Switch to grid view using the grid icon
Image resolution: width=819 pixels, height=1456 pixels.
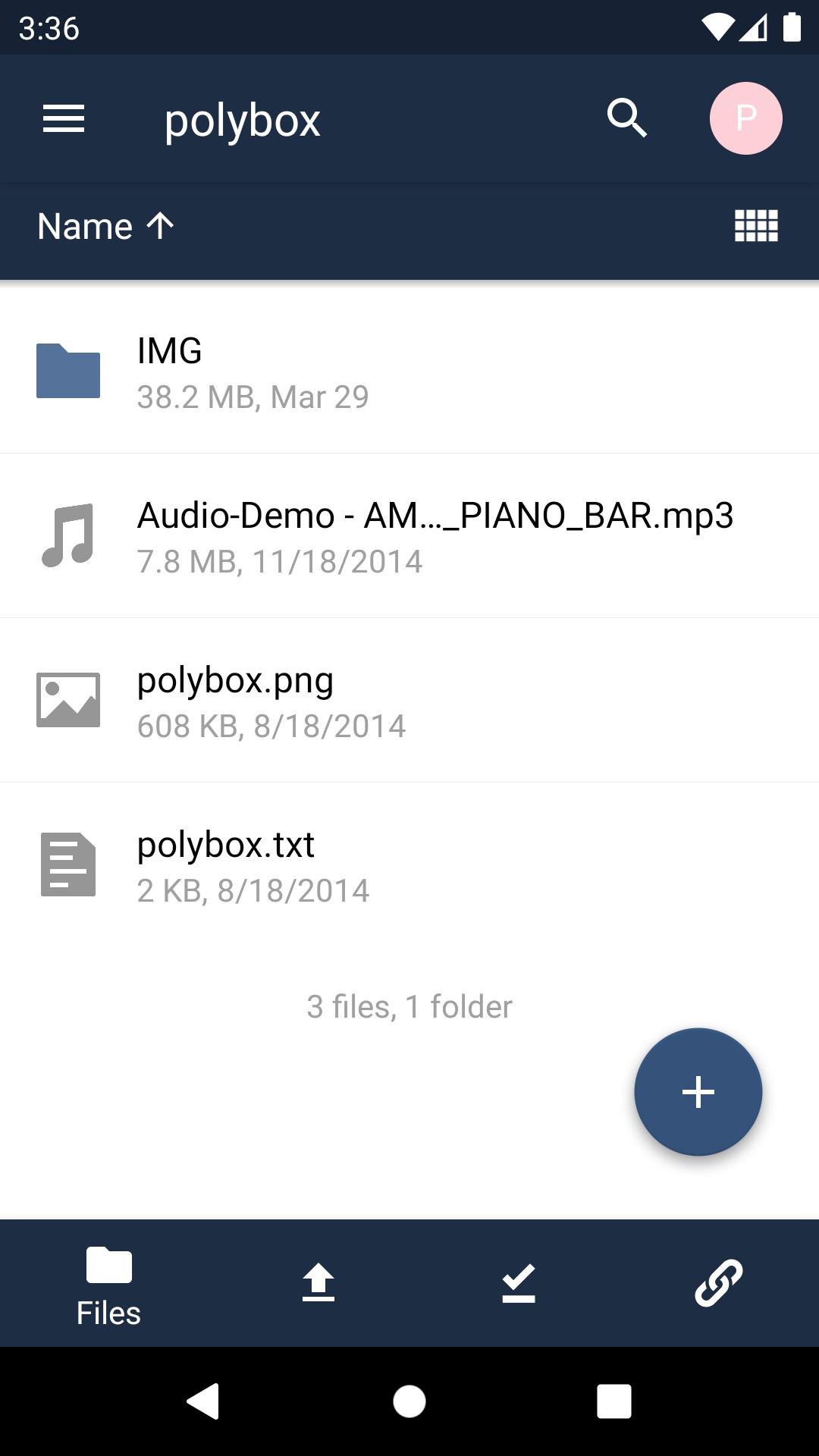tap(755, 225)
